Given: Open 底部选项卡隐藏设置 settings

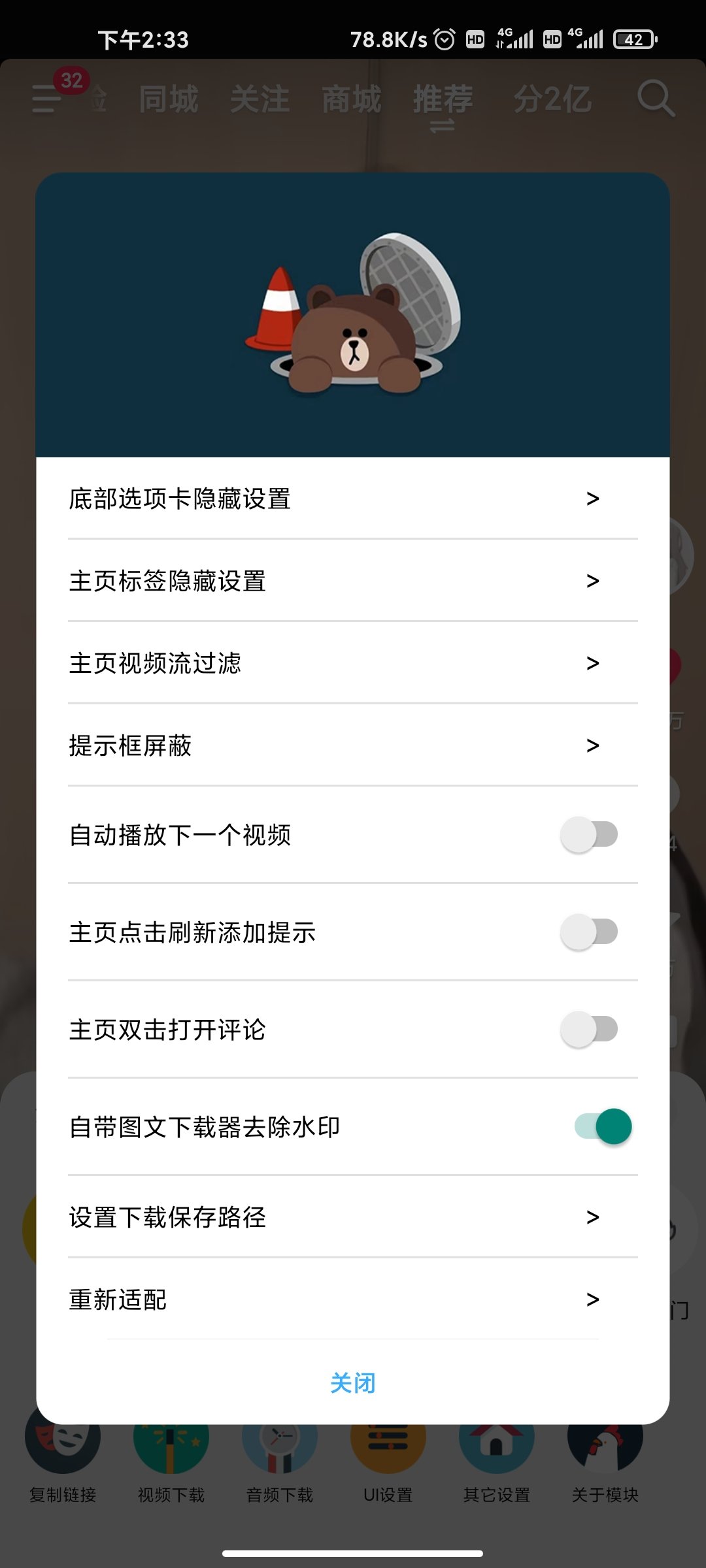Looking at the screenshot, I should pyautogui.click(x=352, y=498).
